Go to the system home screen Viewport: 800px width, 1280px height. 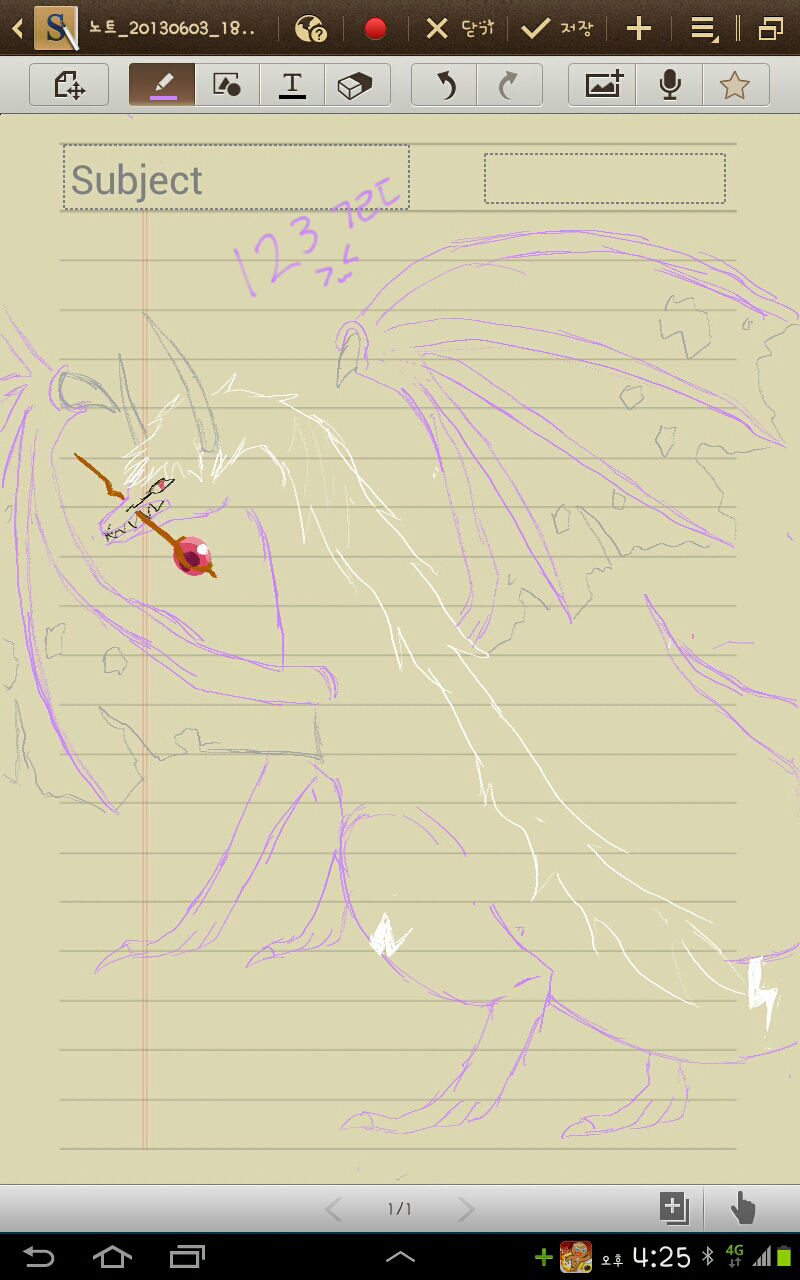pos(112,1256)
